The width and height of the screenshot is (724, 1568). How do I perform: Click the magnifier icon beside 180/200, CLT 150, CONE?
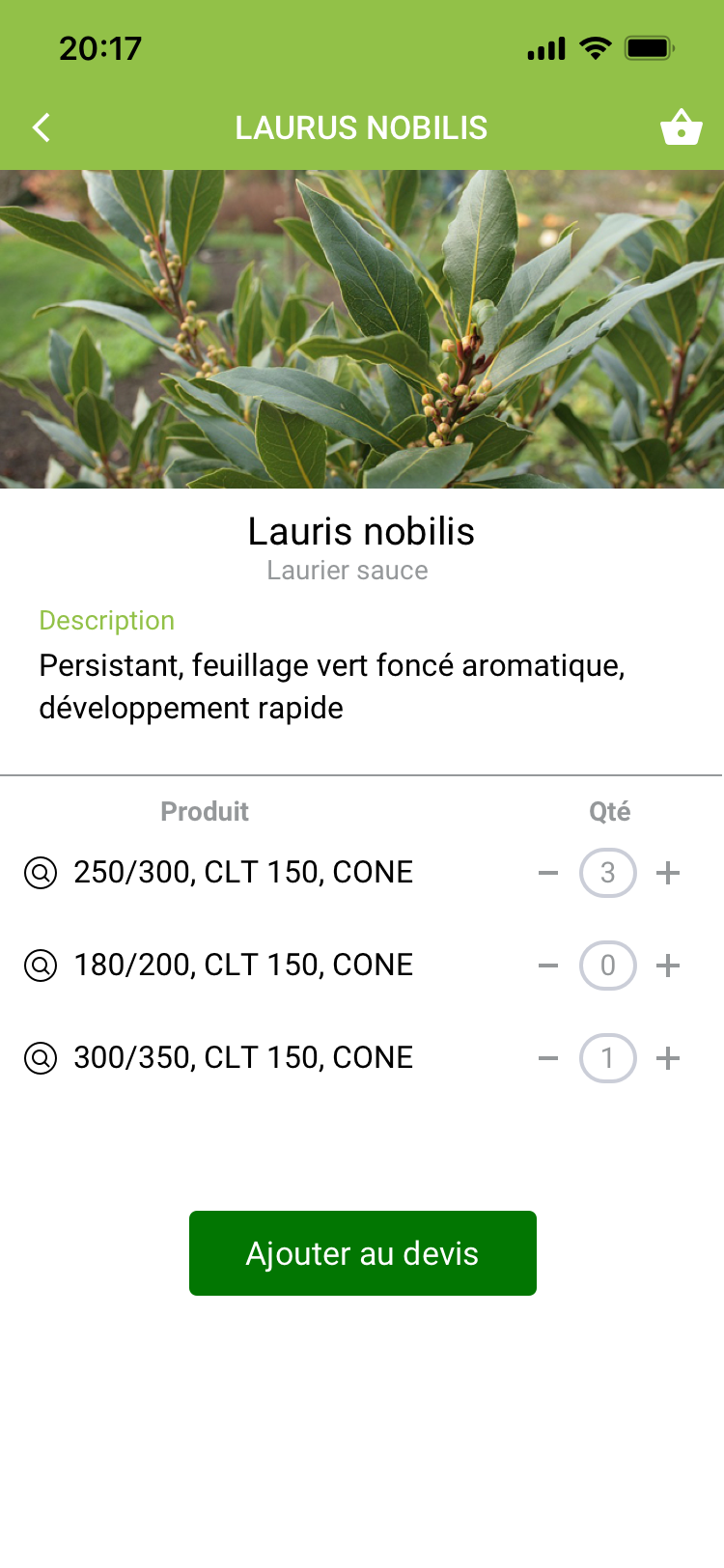click(x=40, y=965)
